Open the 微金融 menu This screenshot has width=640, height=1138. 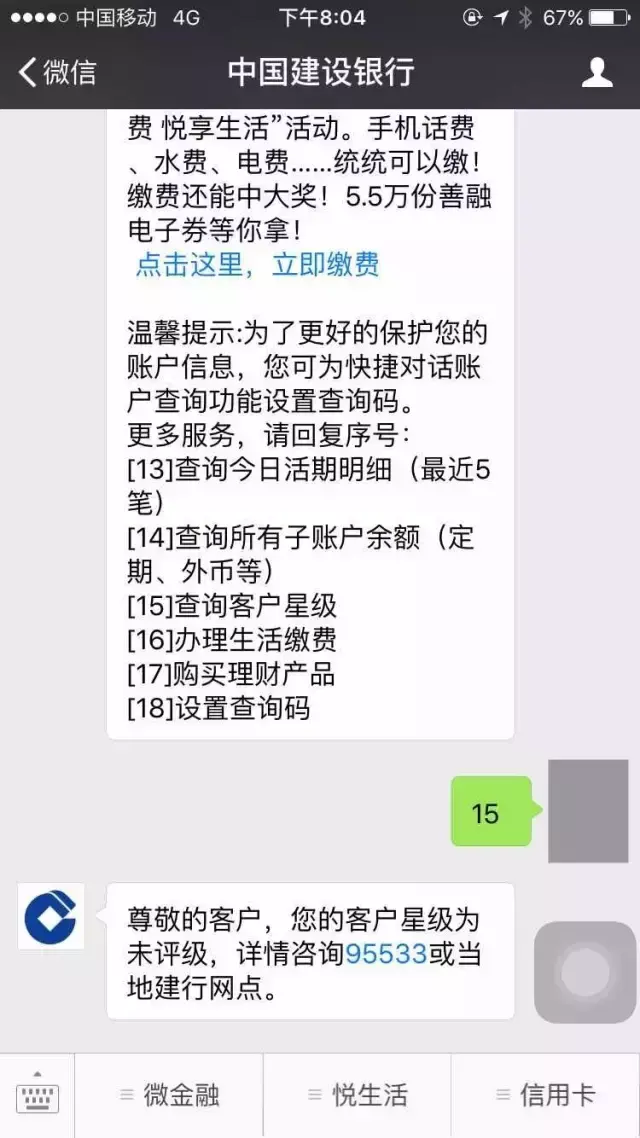coord(169,1095)
